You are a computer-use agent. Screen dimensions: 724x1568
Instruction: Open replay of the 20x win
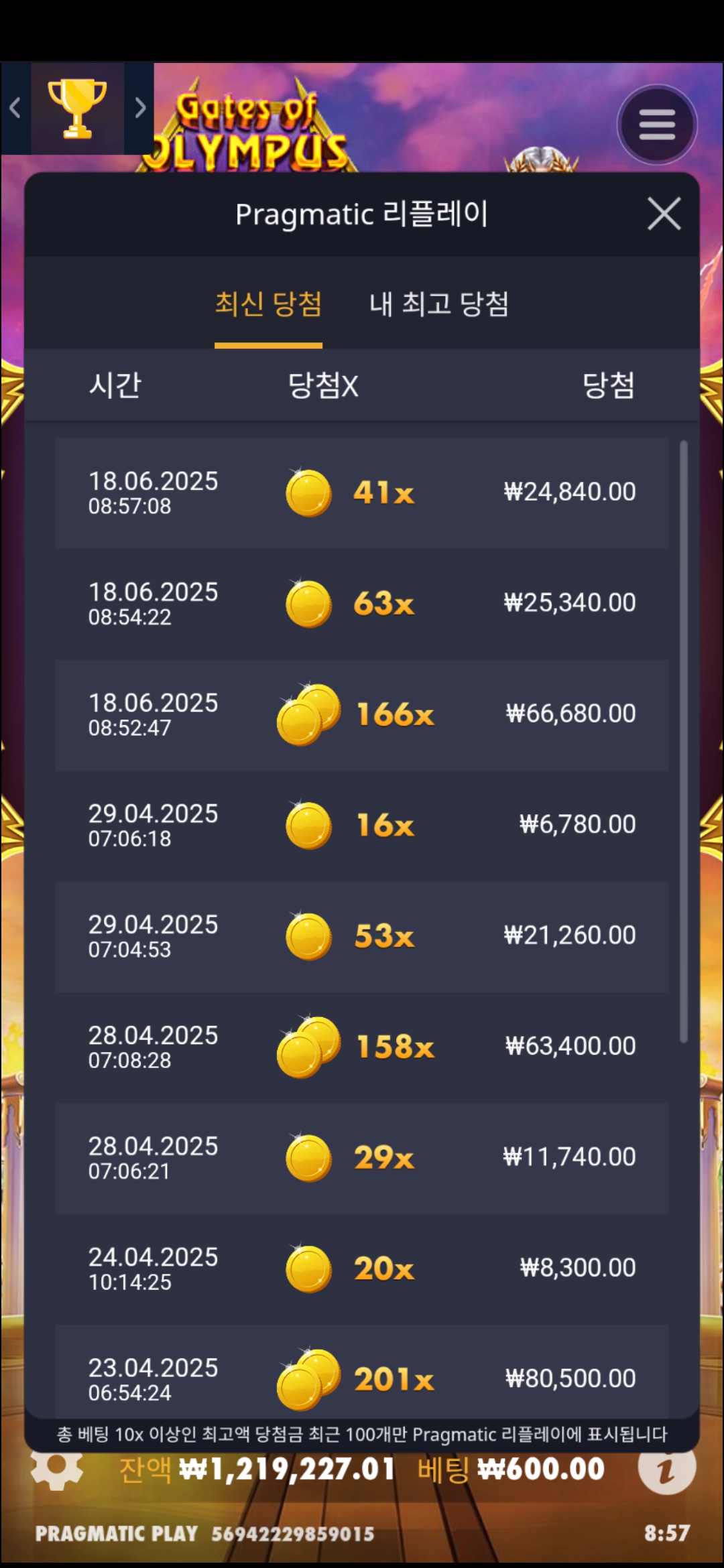point(361,1268)
